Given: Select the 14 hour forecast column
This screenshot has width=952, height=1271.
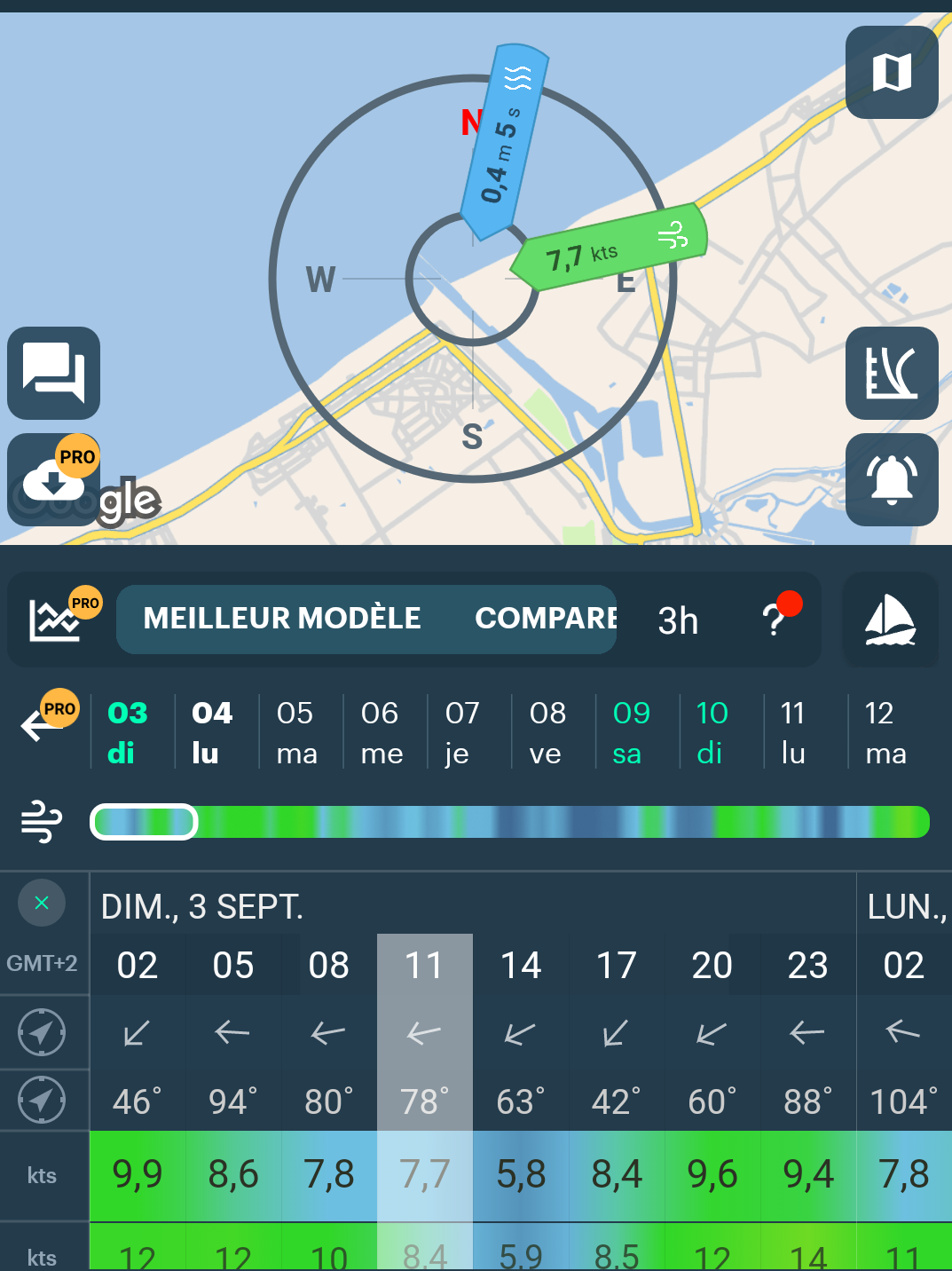Looking at the screenshot, I should (521, 966).
